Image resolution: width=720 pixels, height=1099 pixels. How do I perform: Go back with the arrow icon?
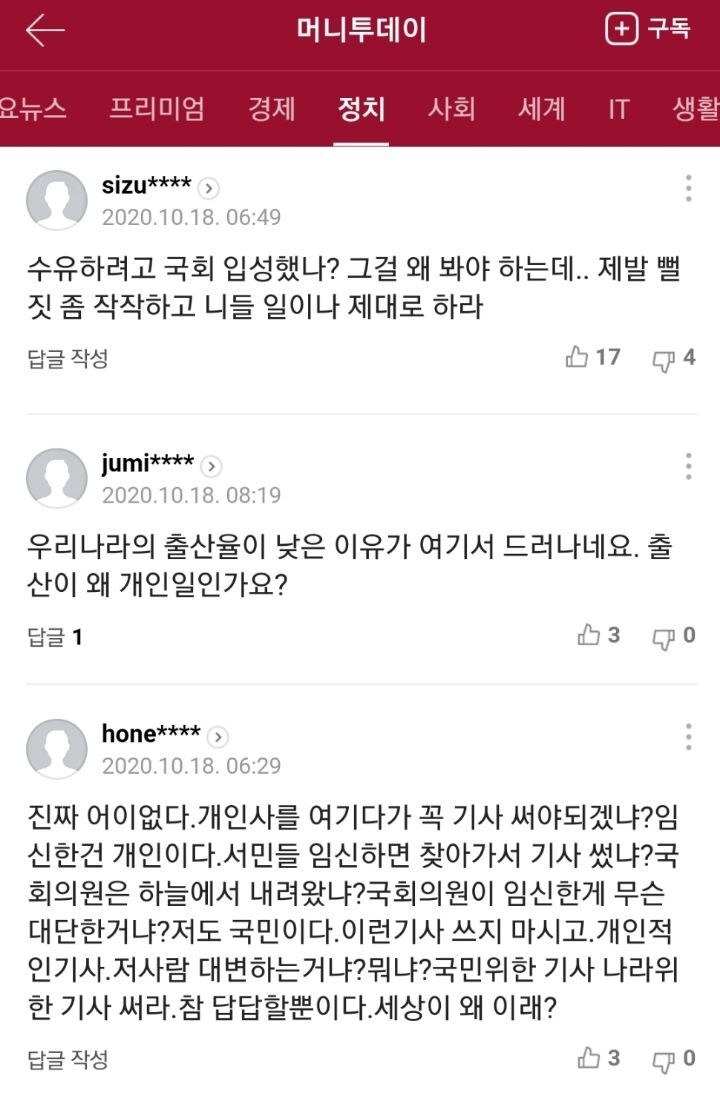click(45, 31)
